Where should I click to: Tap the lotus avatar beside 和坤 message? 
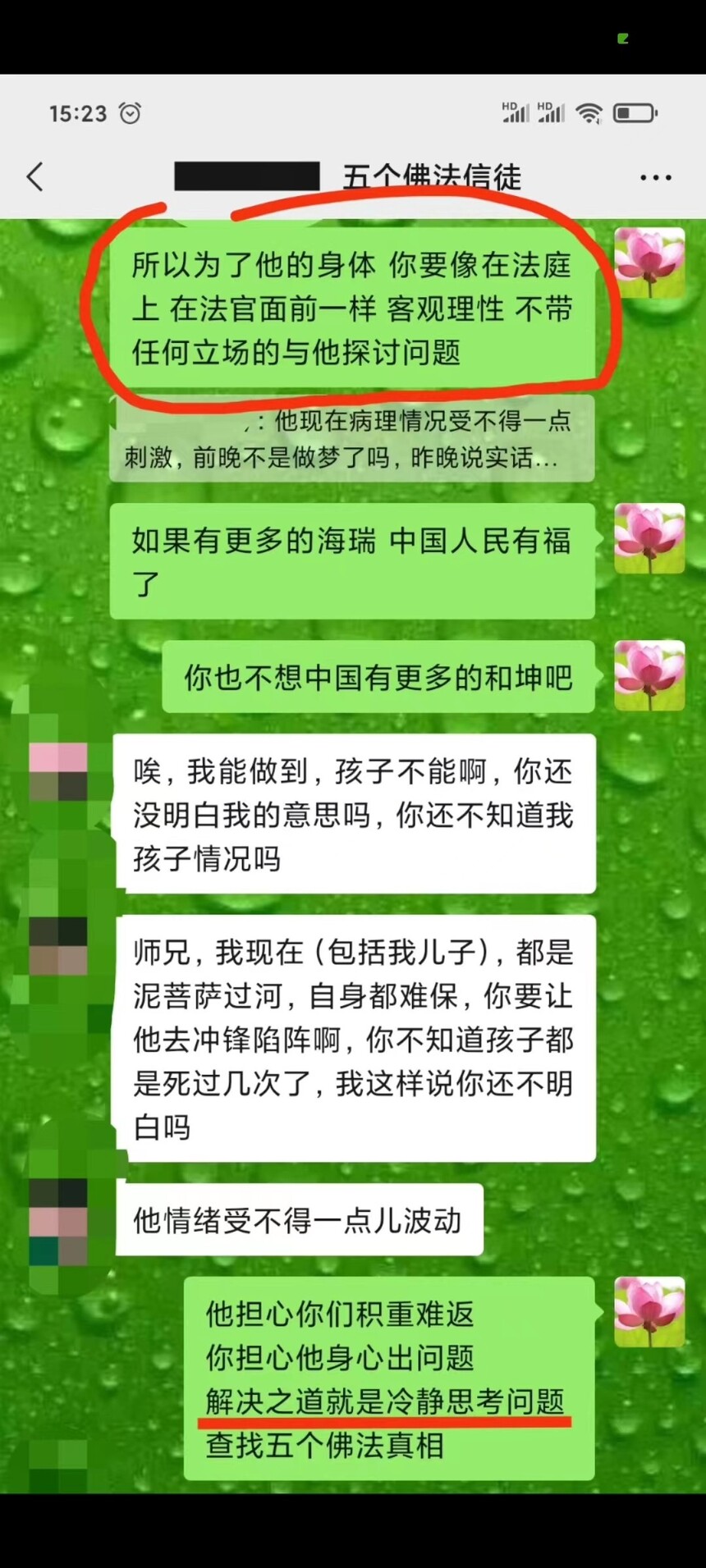[649, 676]
